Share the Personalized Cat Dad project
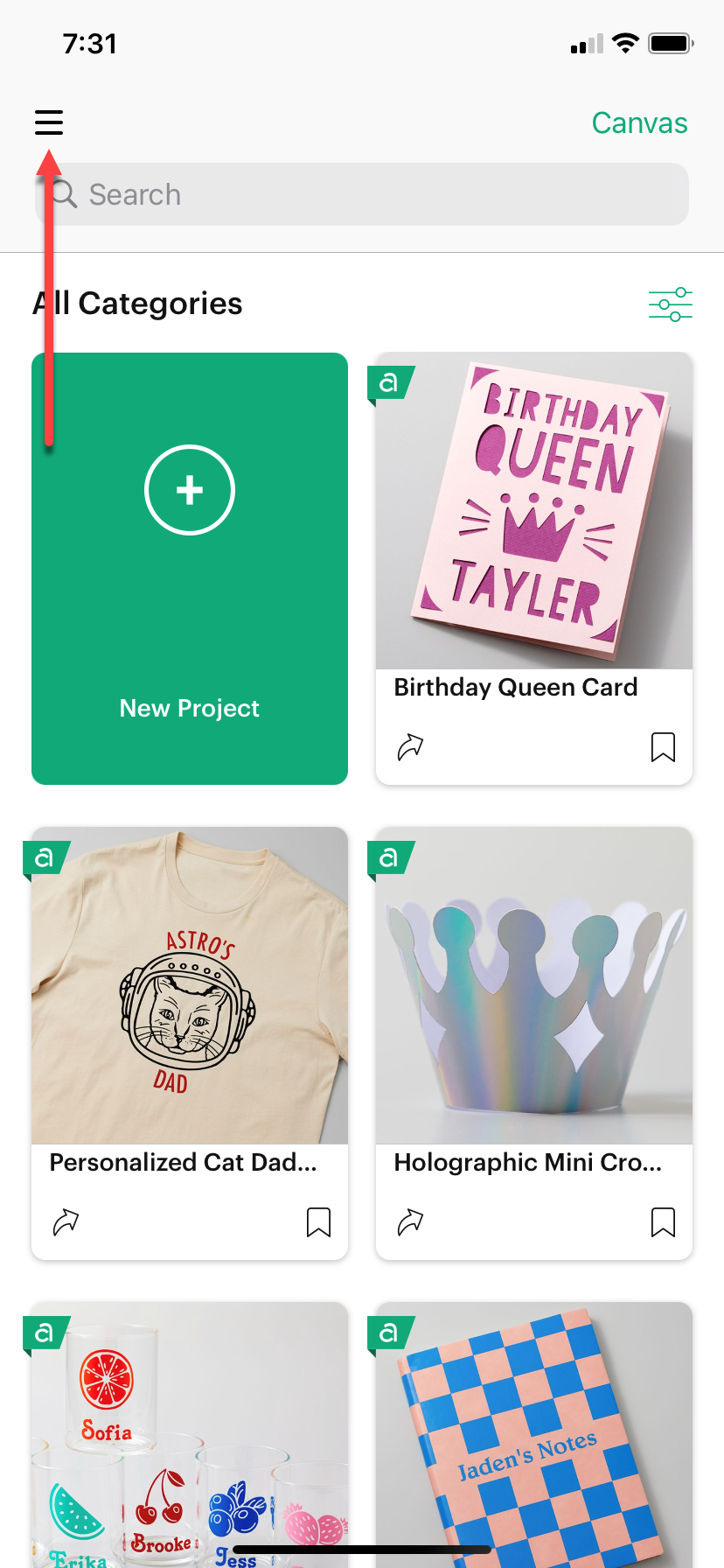 (x=66, y=1221)
